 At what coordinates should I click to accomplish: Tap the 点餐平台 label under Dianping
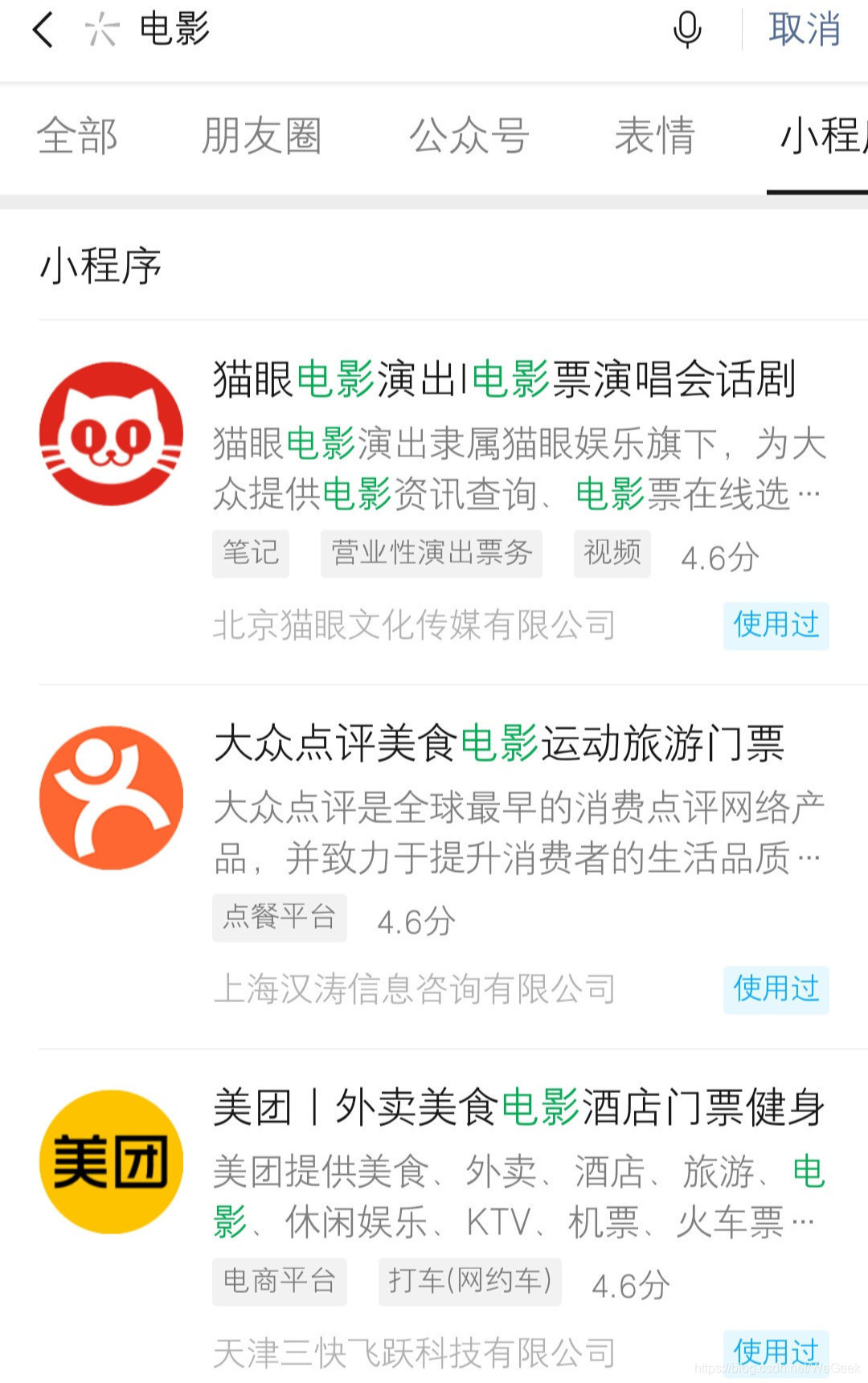[x=280, y=918]
